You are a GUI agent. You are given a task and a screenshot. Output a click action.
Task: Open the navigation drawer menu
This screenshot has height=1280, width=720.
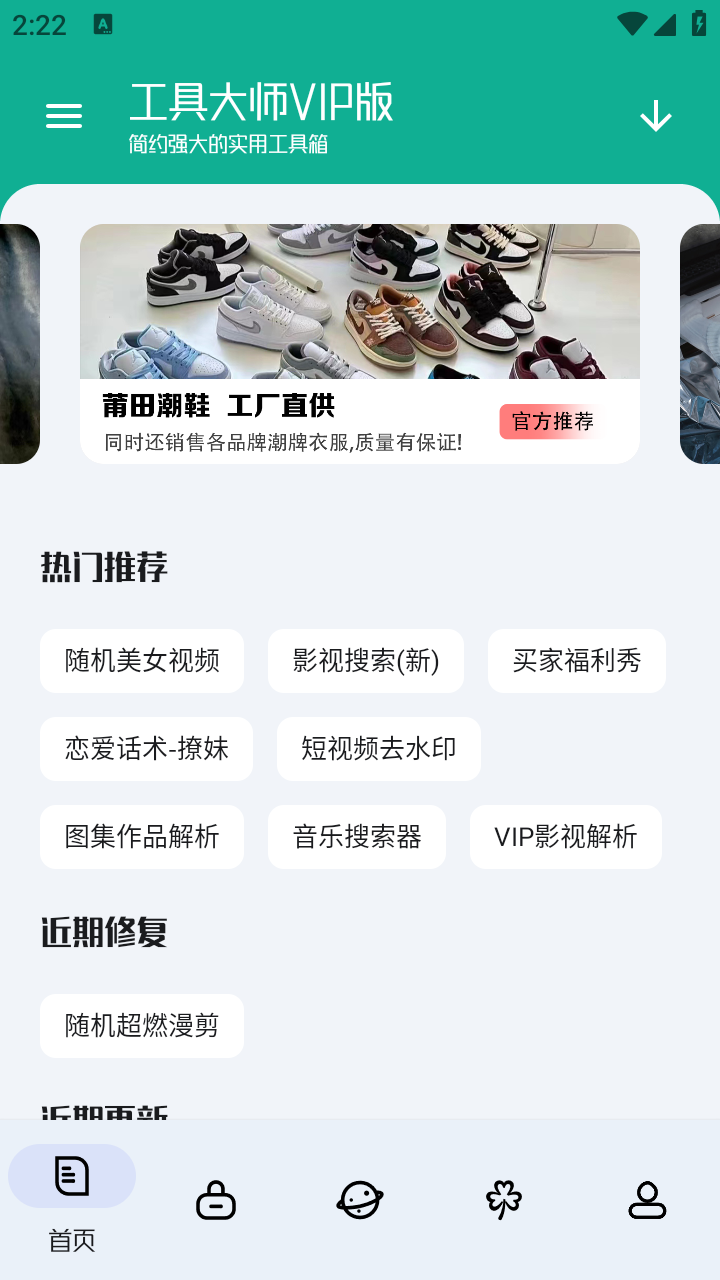point(63,115)
